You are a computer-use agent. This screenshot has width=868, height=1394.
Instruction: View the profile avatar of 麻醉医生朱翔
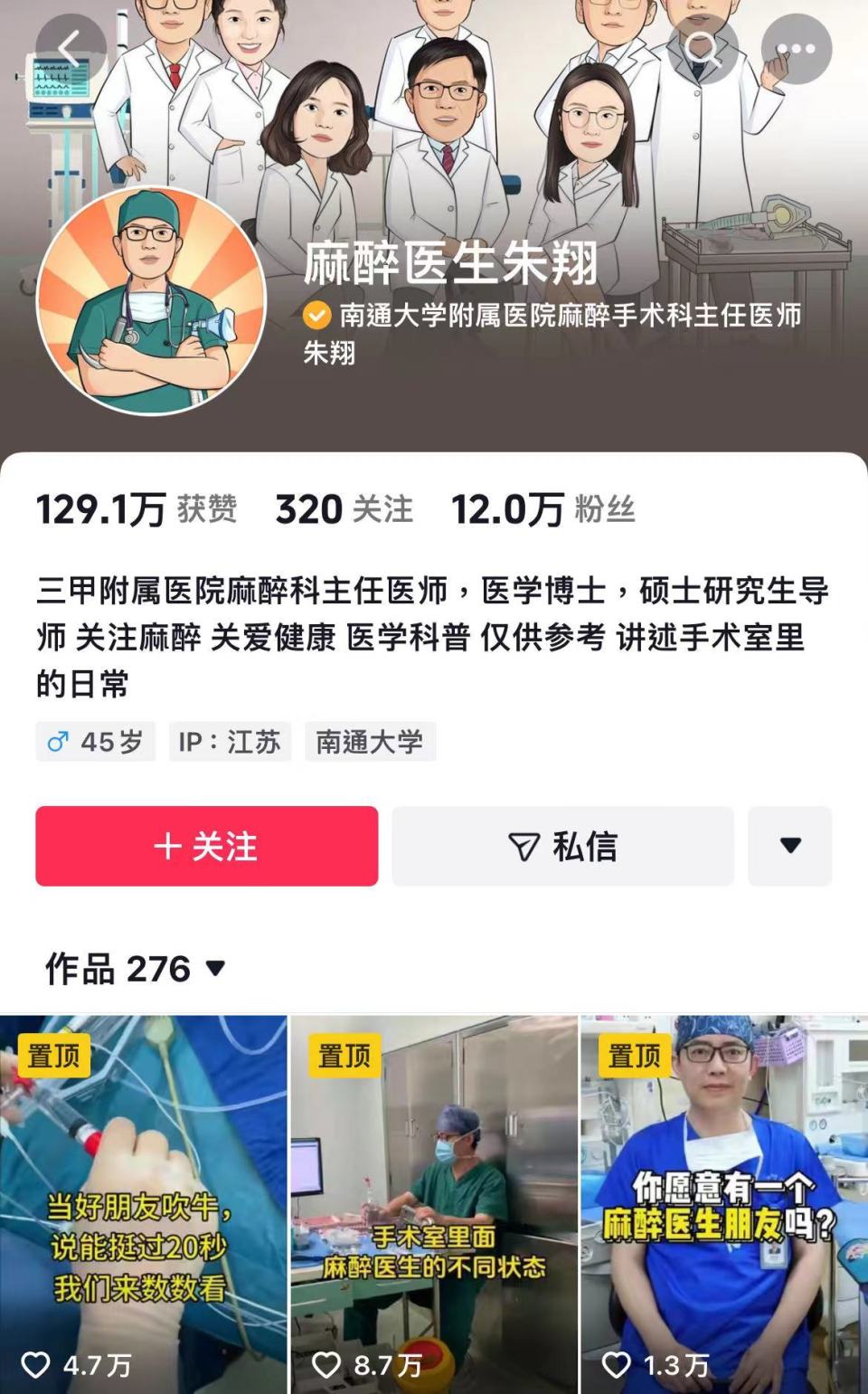[x=151, y=300]
